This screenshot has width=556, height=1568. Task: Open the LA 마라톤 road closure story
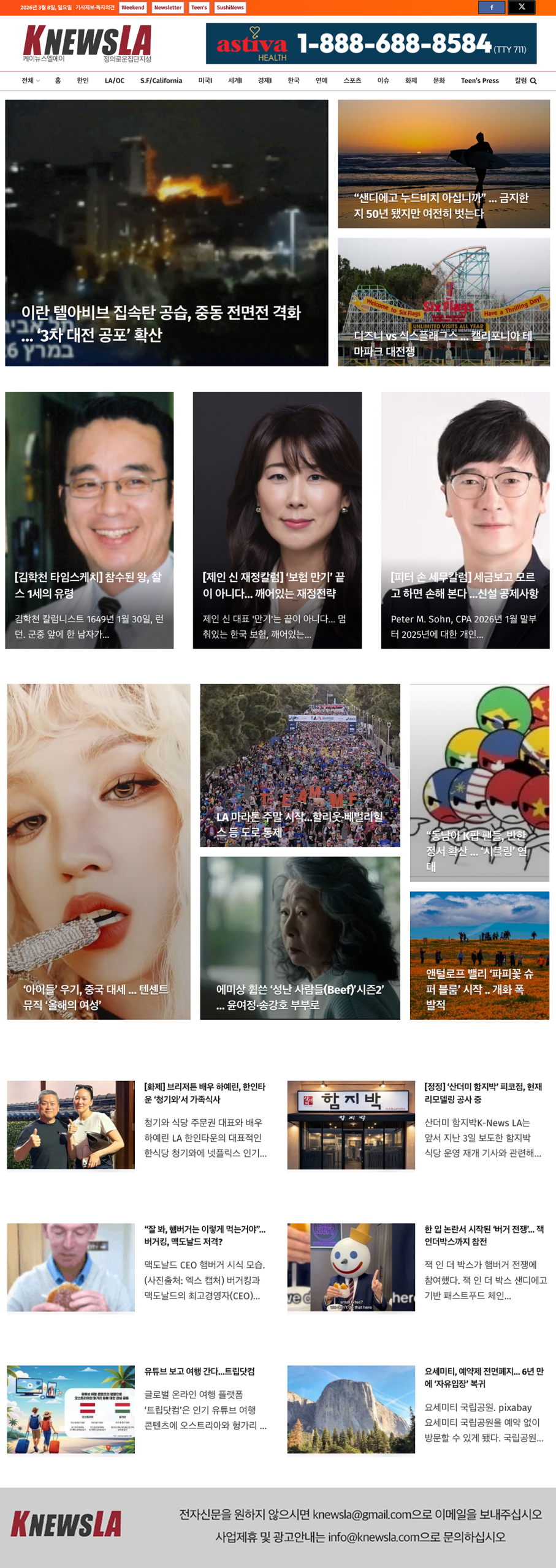[x=300, y=824]
